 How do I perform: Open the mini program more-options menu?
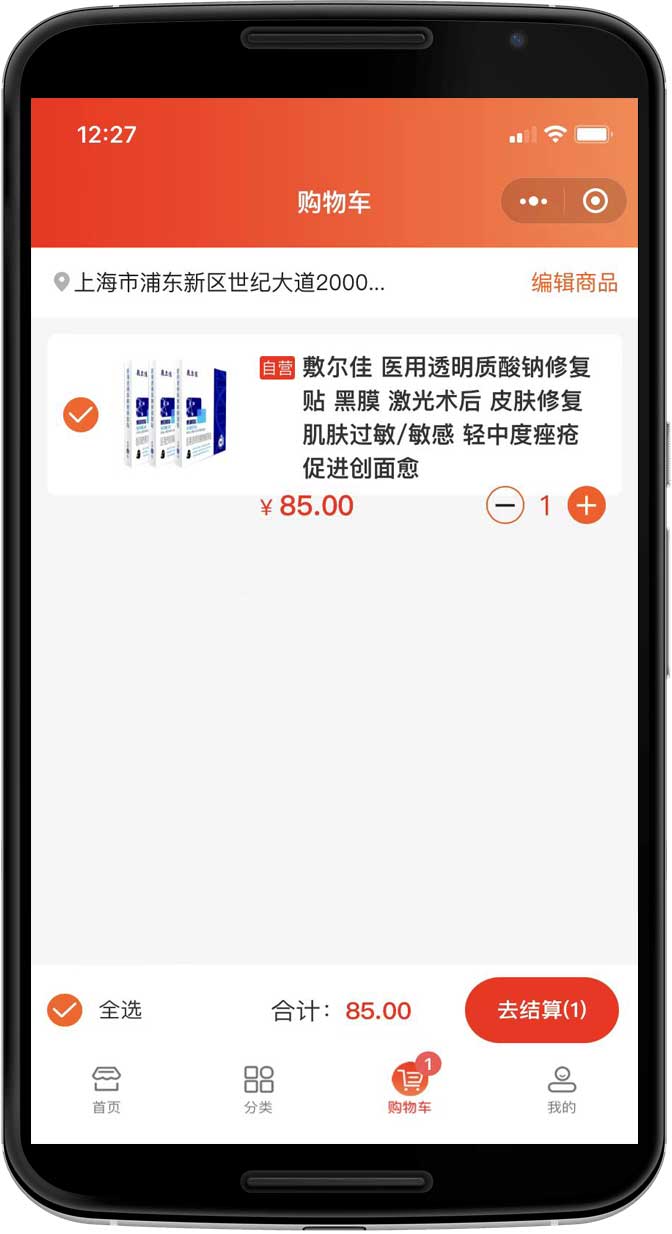pyautogui.click(x=534, y=201)
